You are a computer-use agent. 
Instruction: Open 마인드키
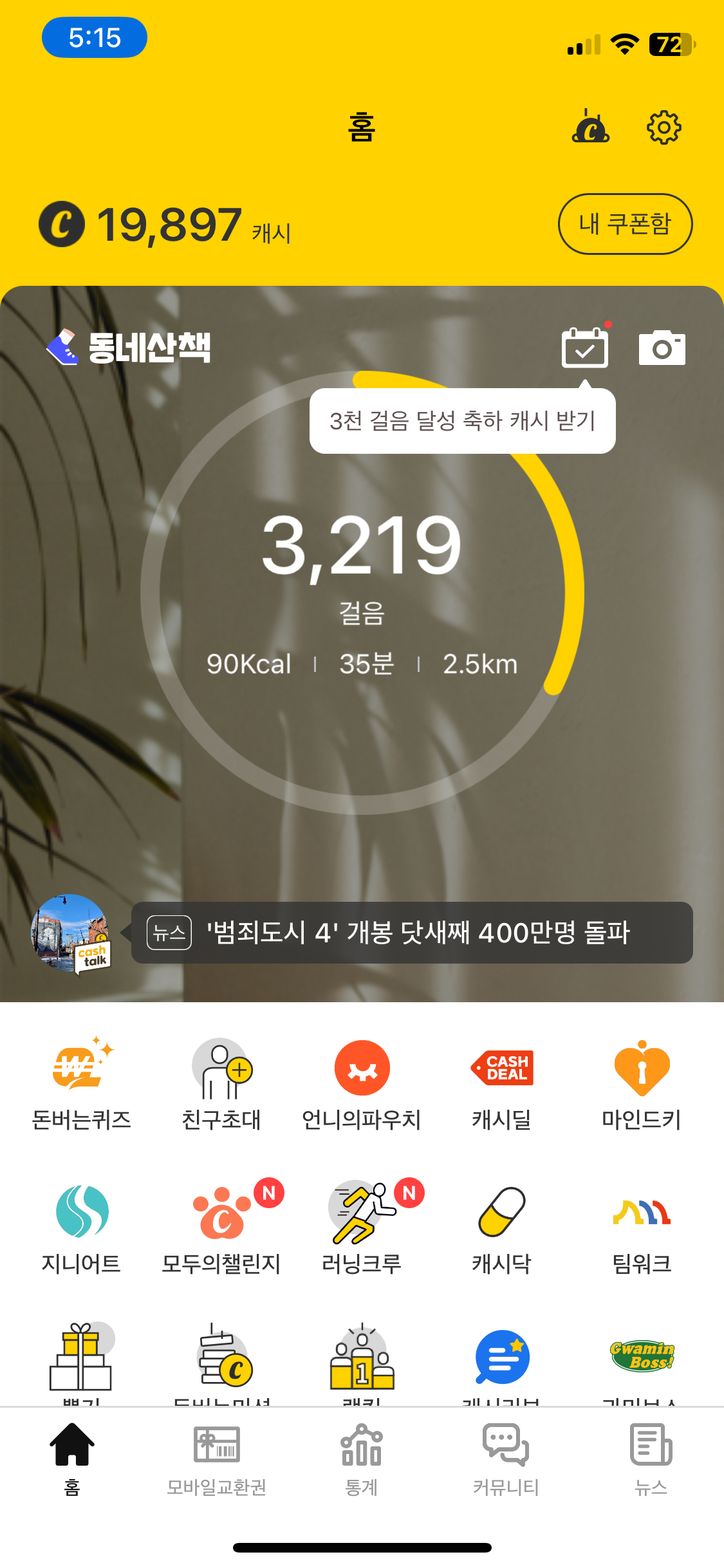coord(642,1083)
